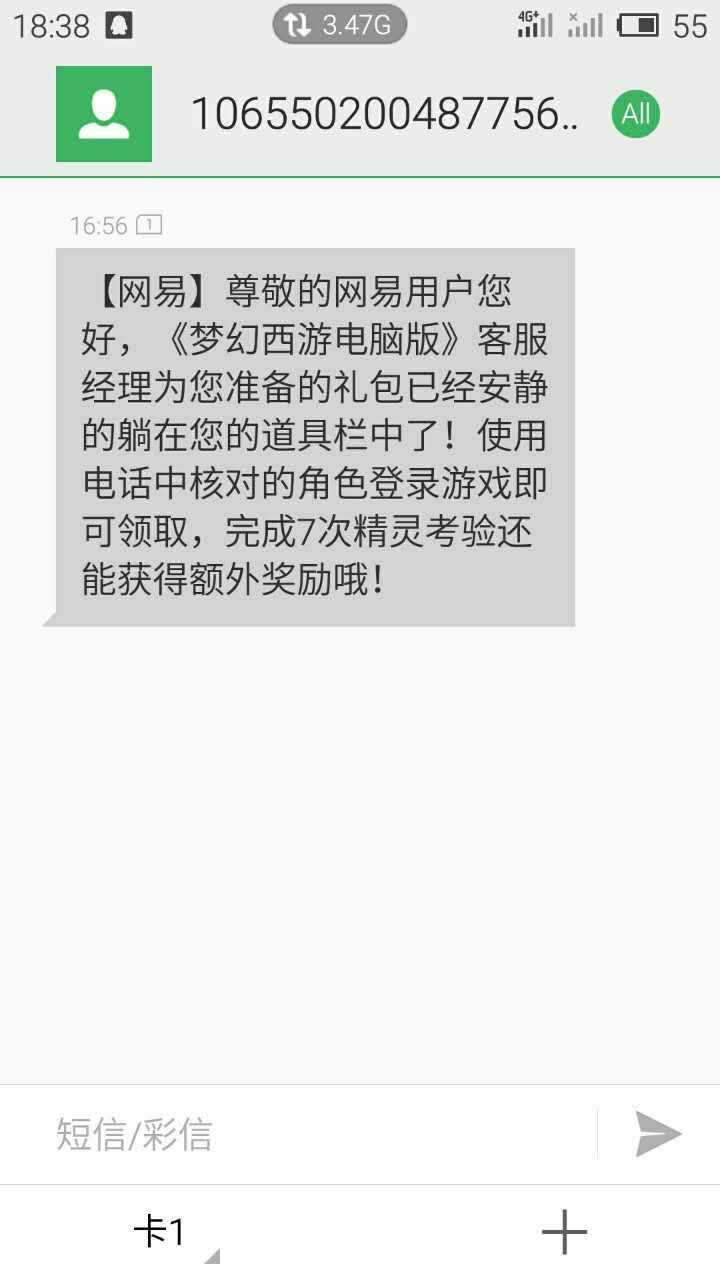Screen dimensions: 720x1280
Task: Add an attachment with the plus icon
Action: pos(564,1232)
